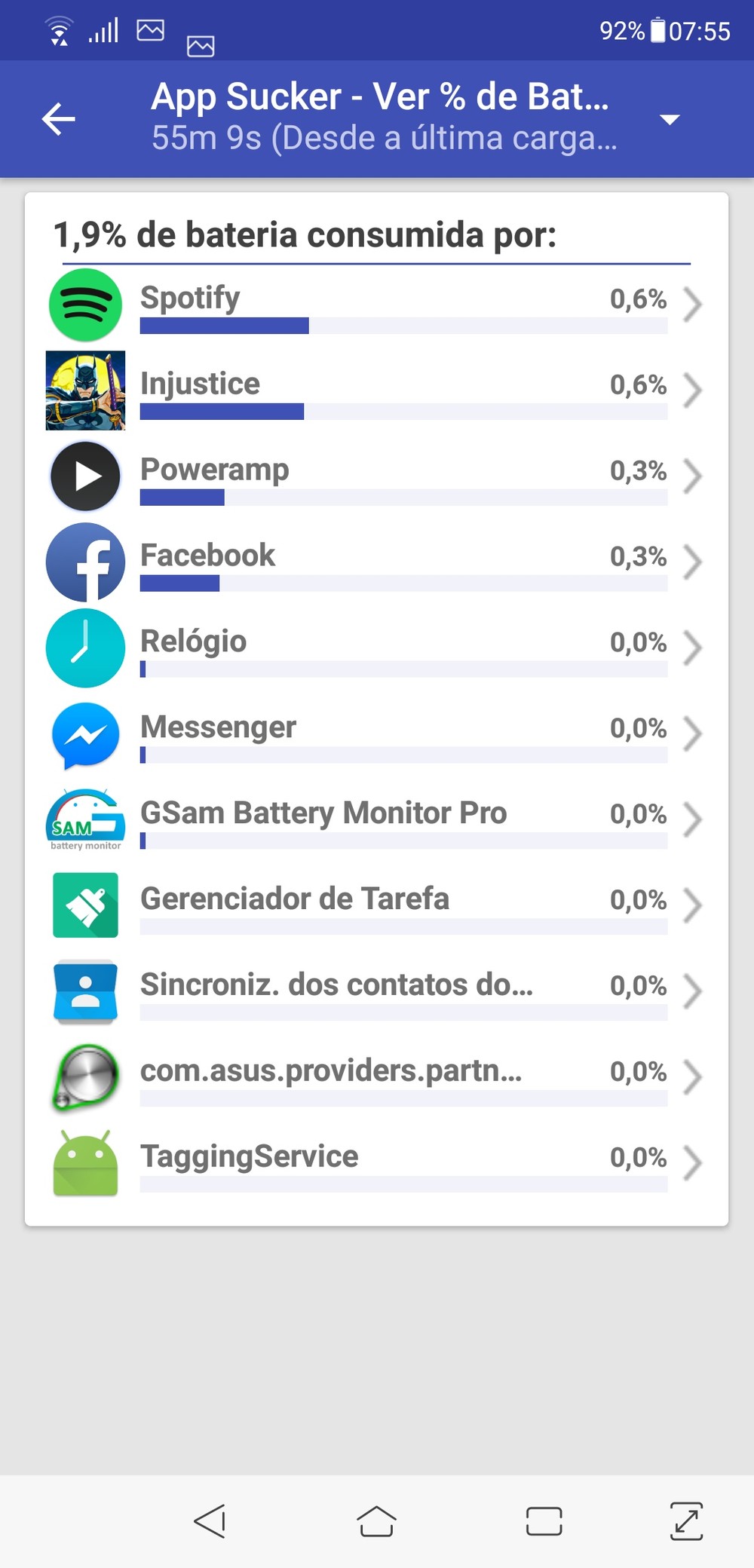View Injustice battery consumption details
This screenshot has width=754, height=1568.
click(x=377, y=390)
